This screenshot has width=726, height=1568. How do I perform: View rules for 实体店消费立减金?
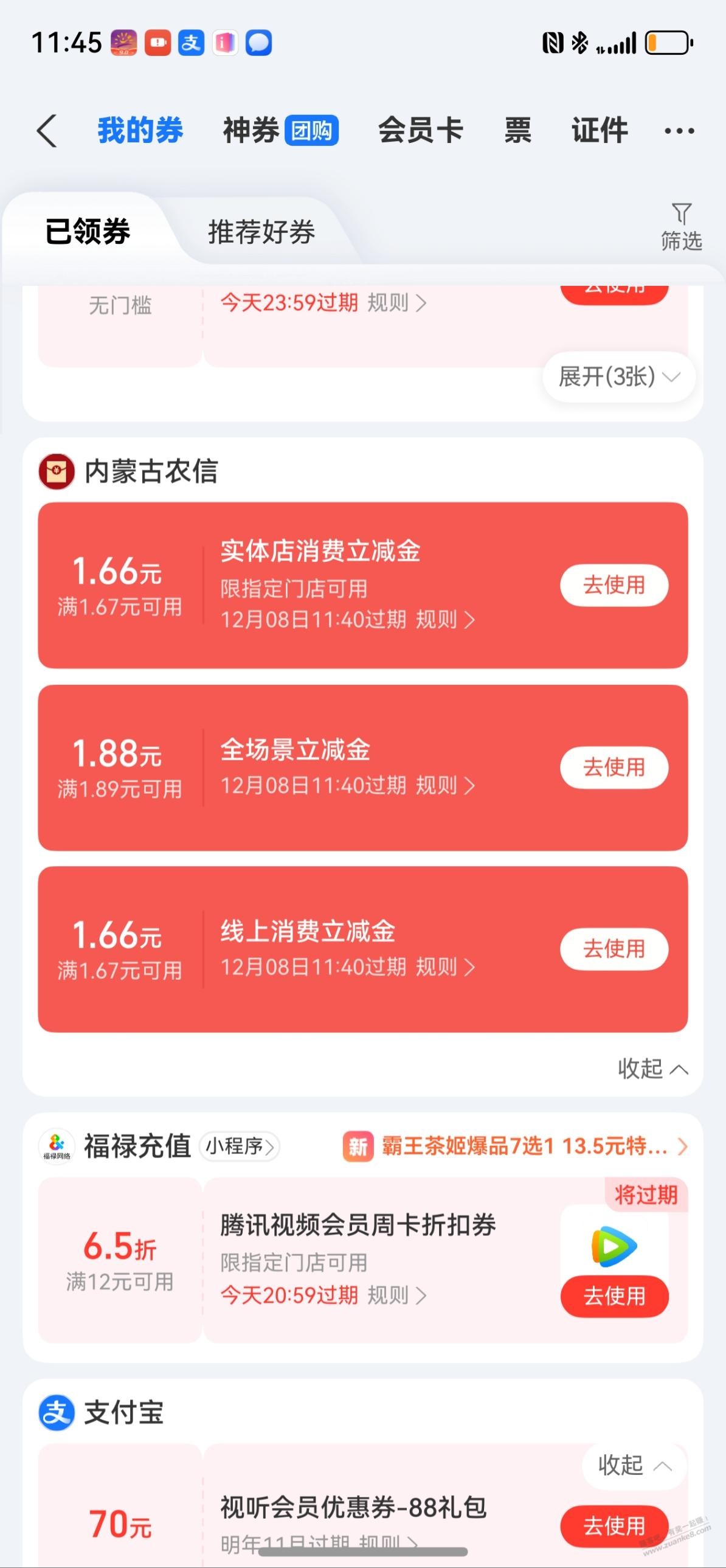click(x=445, y=620)
